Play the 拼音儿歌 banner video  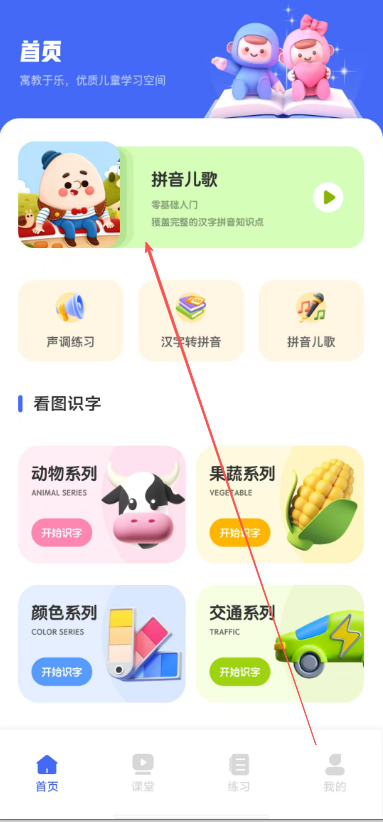[329, 198]
